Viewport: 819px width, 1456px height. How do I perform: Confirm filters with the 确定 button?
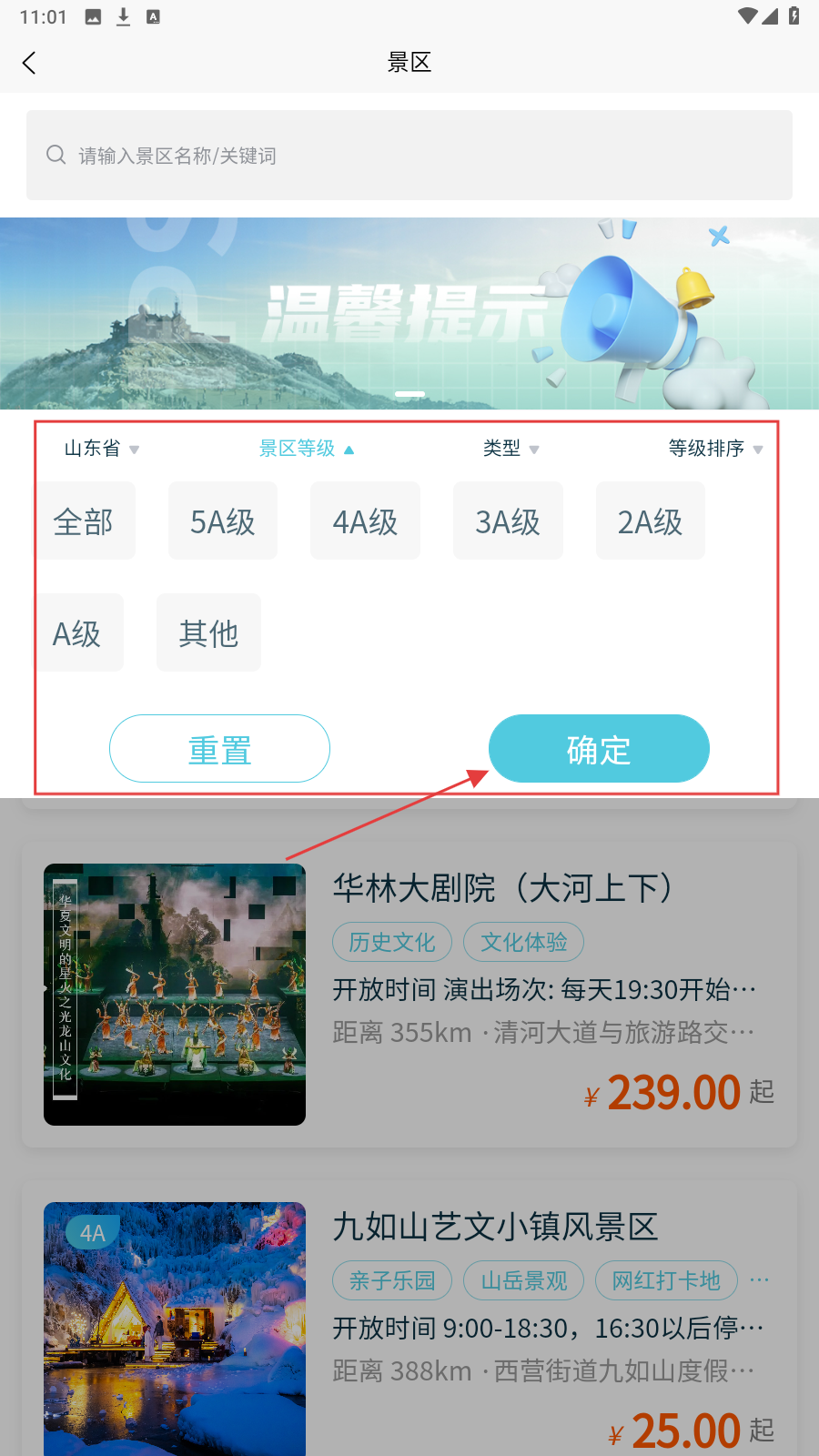click(x=599, y=749)
